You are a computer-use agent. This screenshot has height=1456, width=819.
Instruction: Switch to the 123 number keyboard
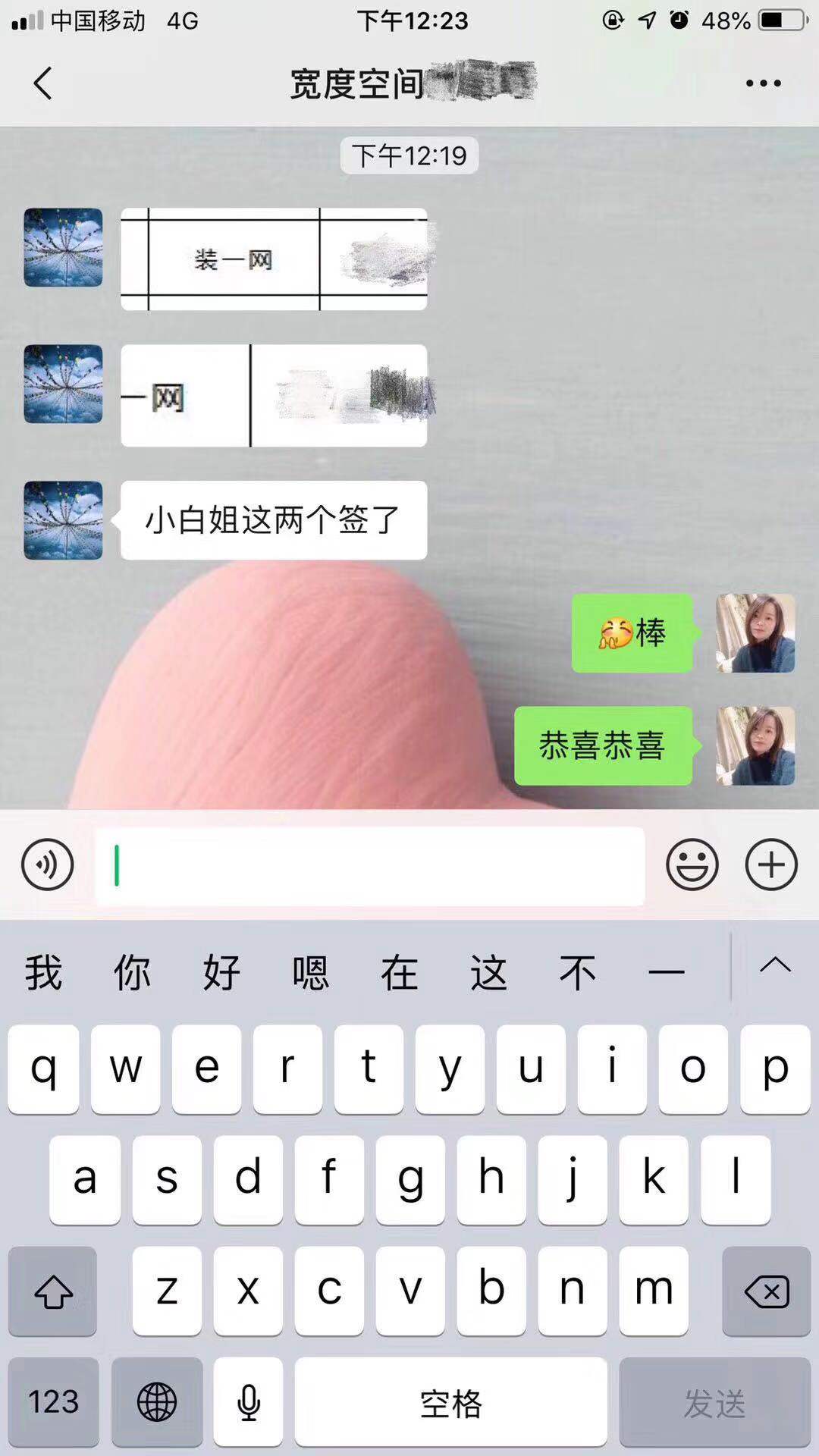[53, 1402]
